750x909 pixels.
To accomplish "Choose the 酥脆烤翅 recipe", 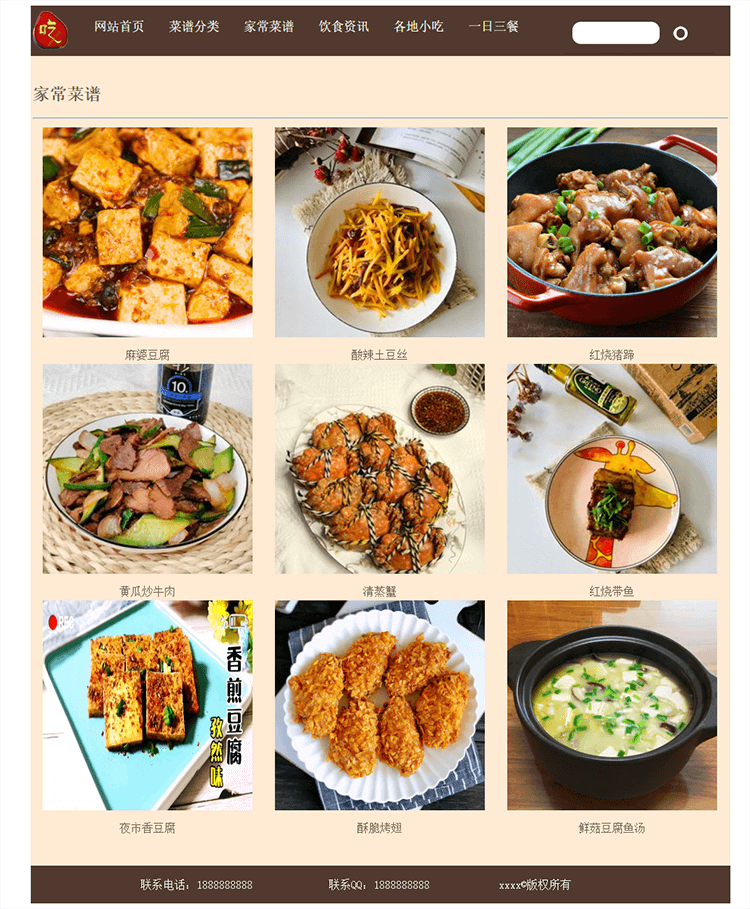I will click(380, 705).
